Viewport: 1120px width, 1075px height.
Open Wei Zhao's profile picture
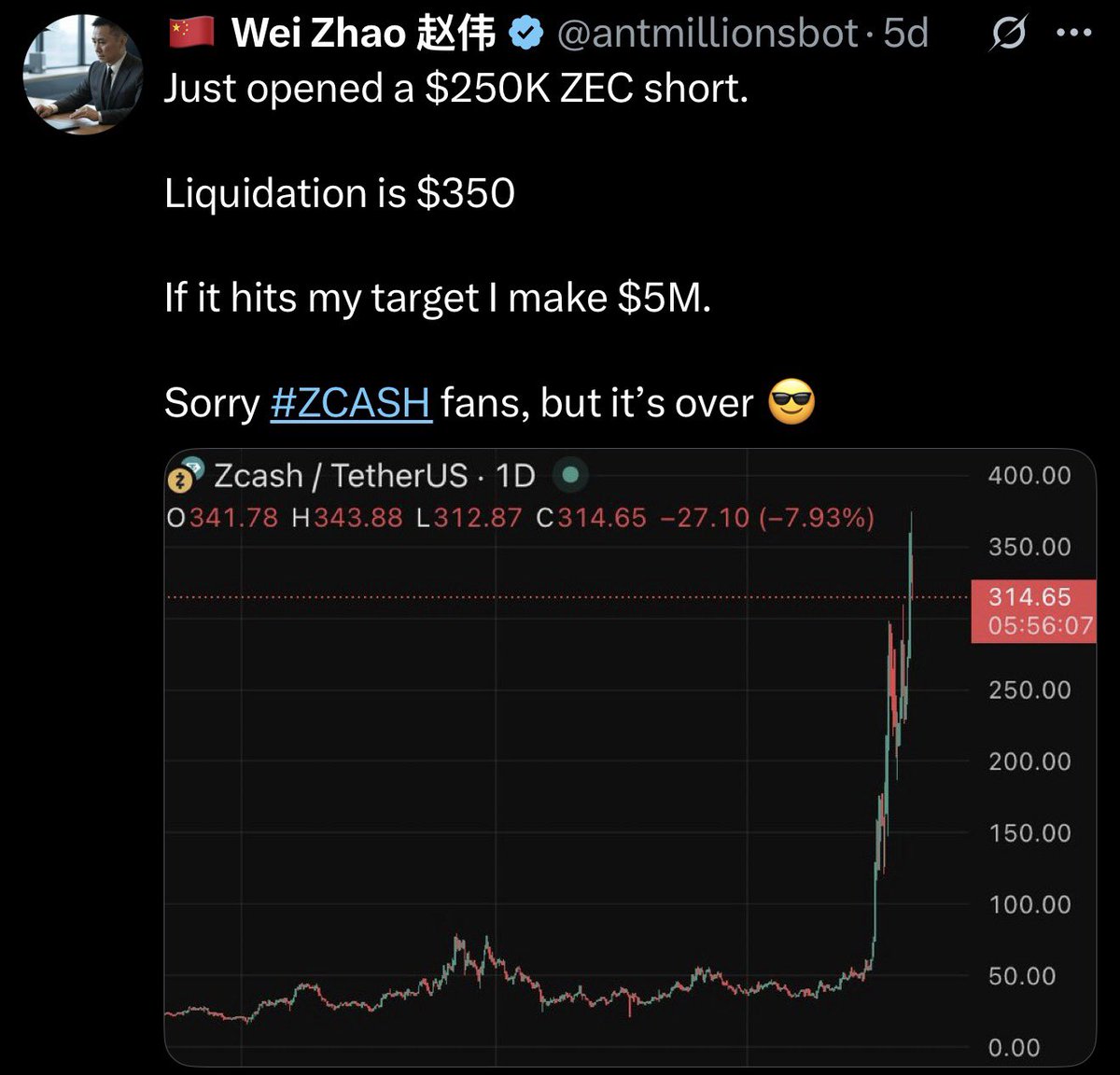point(83,75)
